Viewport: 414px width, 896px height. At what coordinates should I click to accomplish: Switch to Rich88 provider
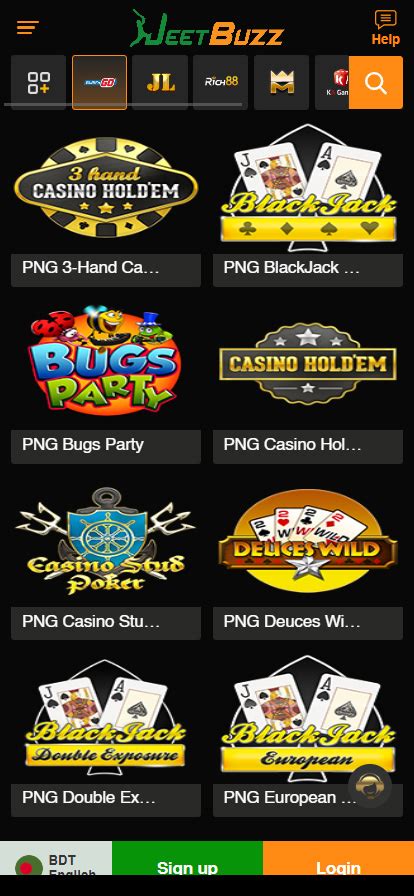point(221,82)
